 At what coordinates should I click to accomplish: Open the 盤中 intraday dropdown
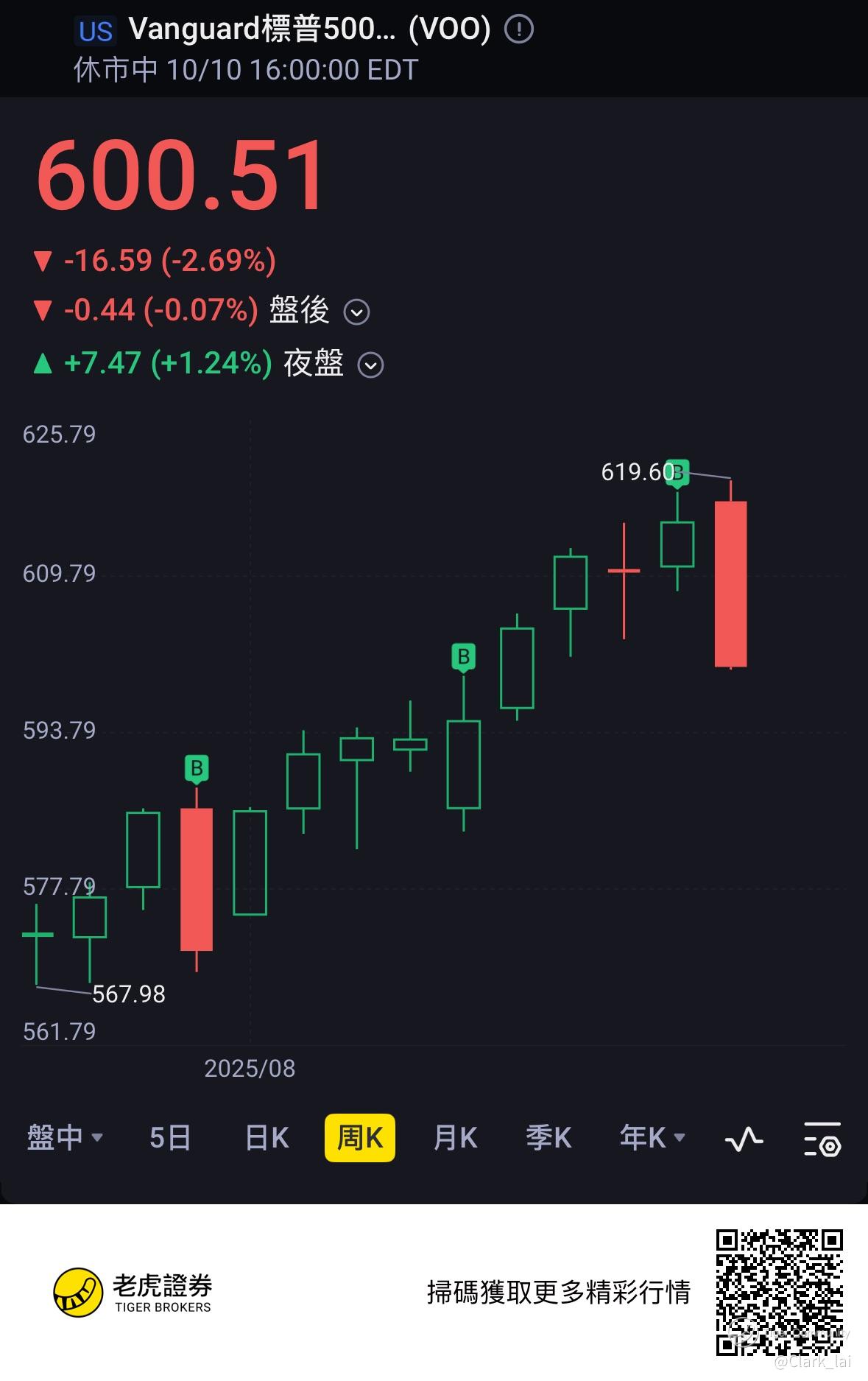pyautogui.click(x=65, y=1138)
